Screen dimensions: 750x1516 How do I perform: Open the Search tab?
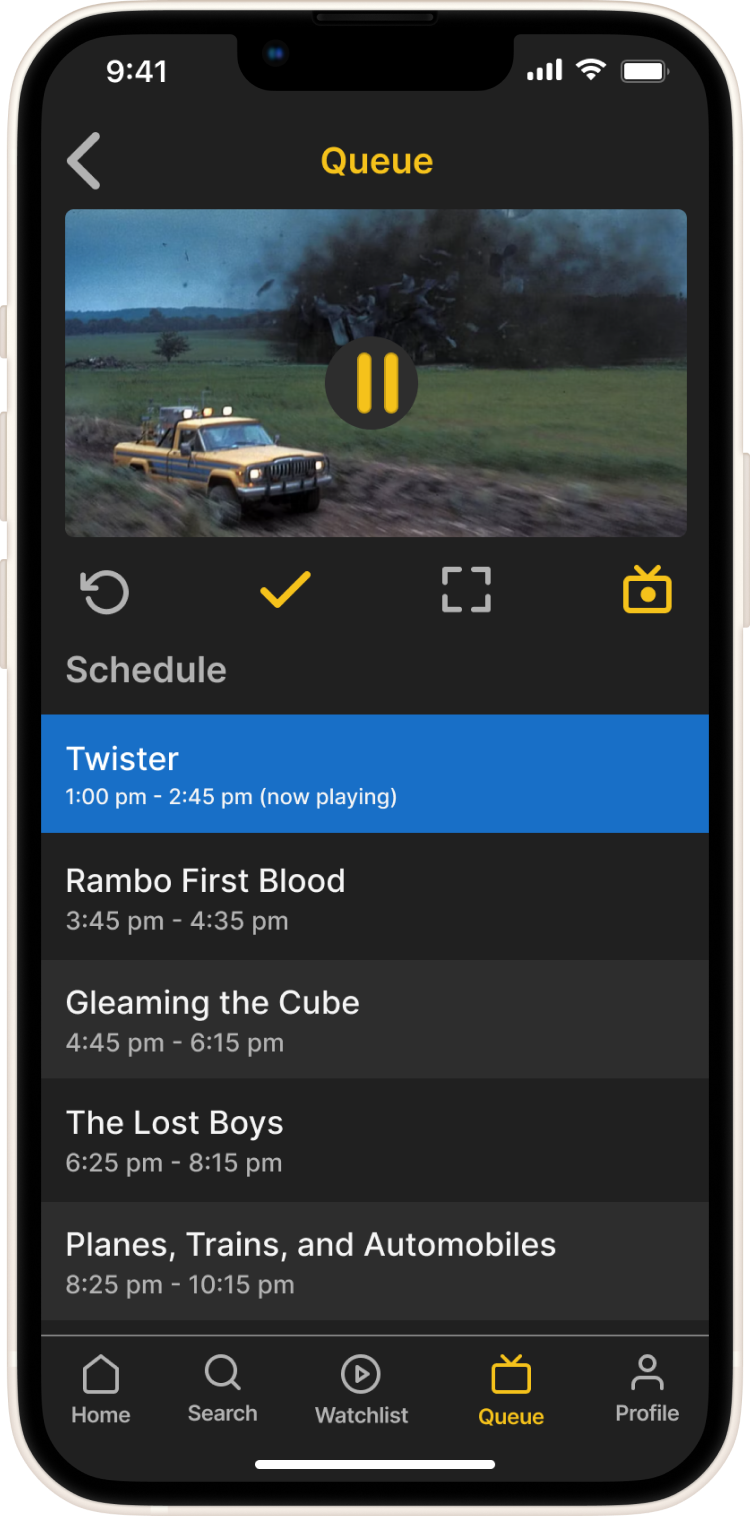[x=222, y=1390]
